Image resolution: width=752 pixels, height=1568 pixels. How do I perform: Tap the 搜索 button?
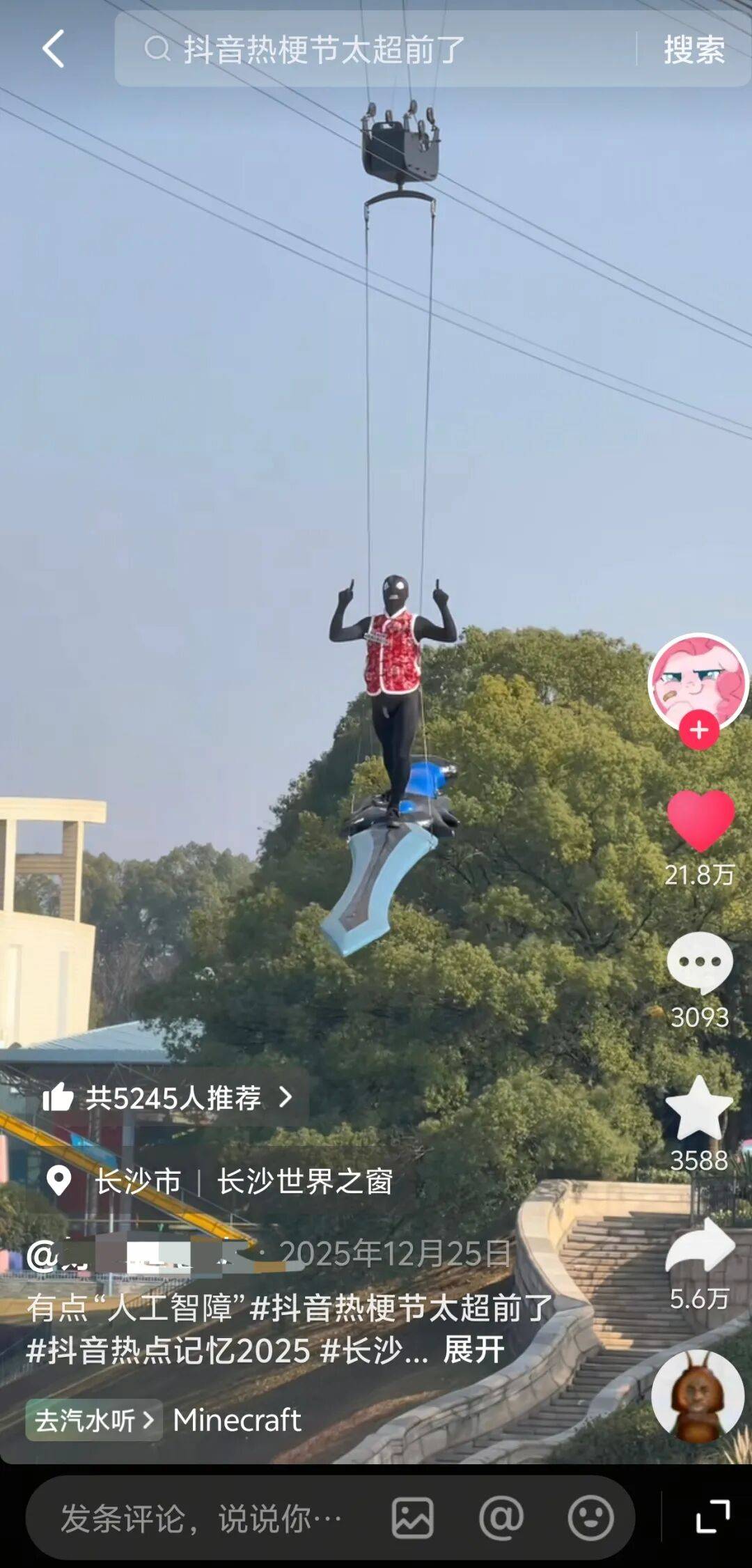coord(694,49)
